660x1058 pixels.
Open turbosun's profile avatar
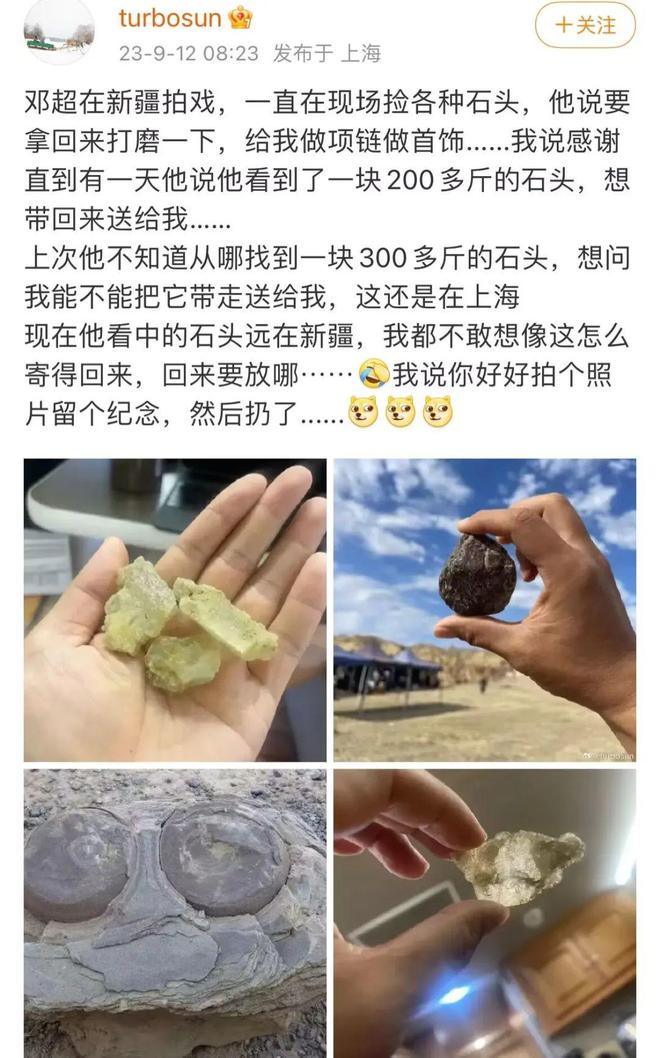(x=58, y=32)
